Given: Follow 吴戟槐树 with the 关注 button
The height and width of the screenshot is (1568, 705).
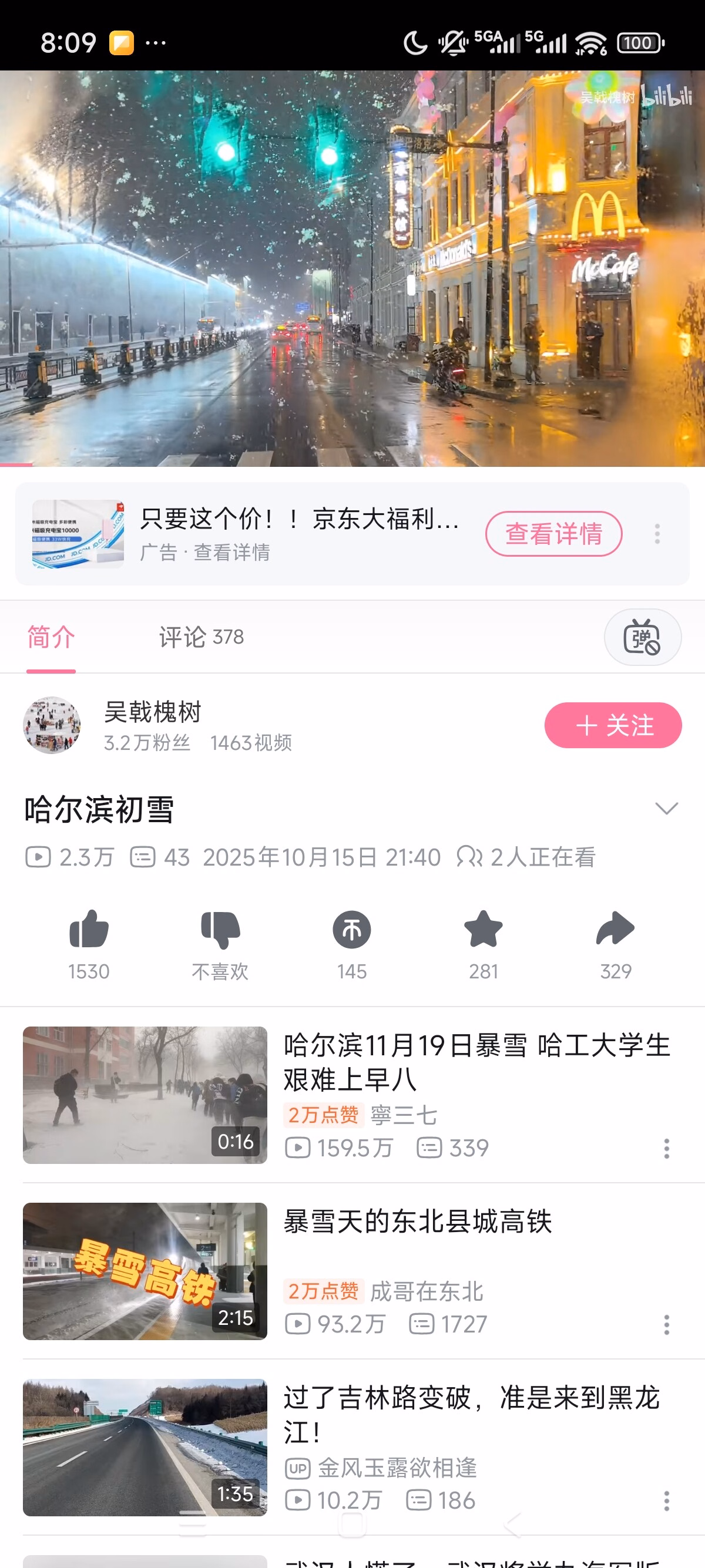Looking at the screenshot, I should [612, 725].
